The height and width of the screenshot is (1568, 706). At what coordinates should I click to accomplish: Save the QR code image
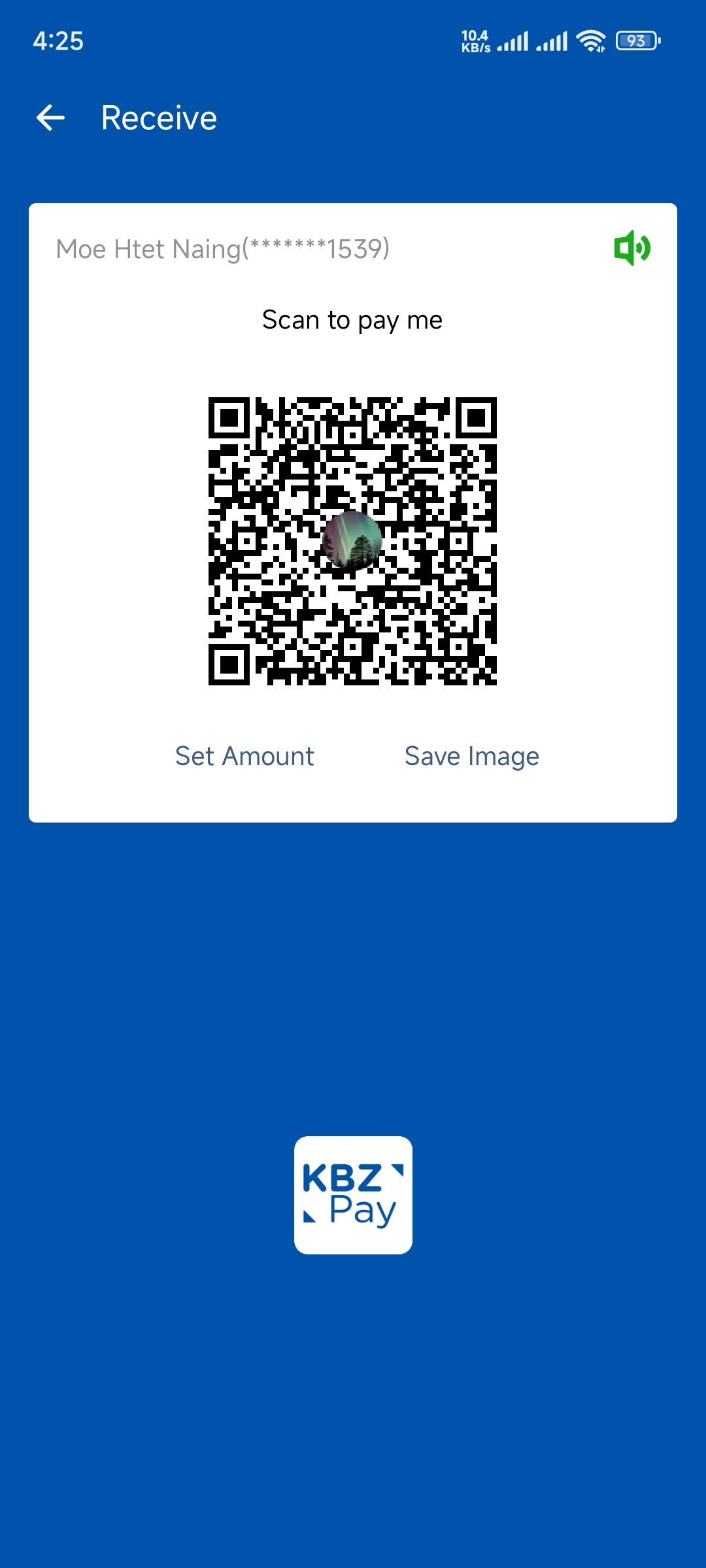pos(471,757)
